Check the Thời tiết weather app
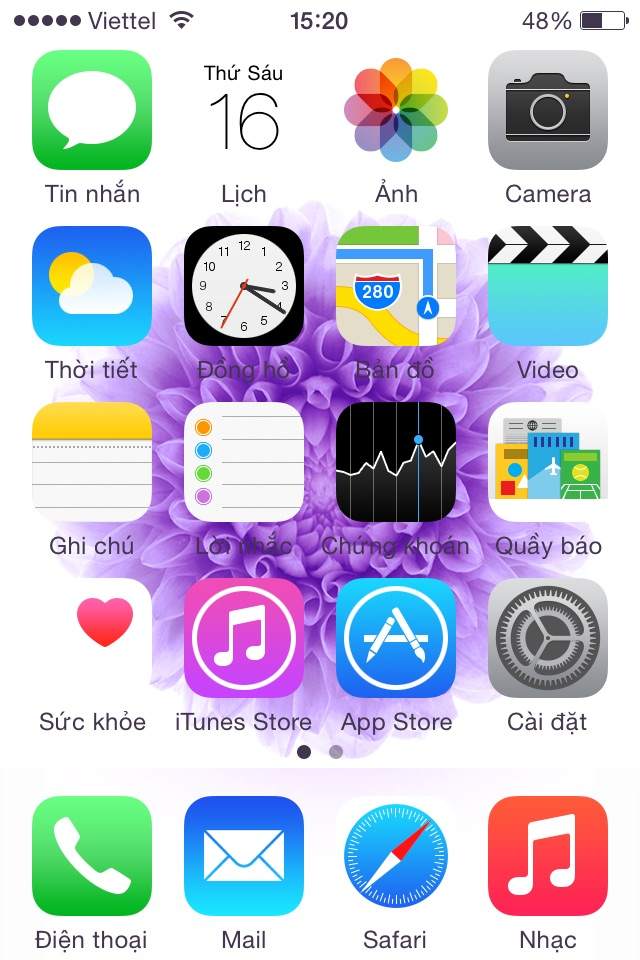The width and height of the screenshot is (640, 960). (x=92, y=286)
